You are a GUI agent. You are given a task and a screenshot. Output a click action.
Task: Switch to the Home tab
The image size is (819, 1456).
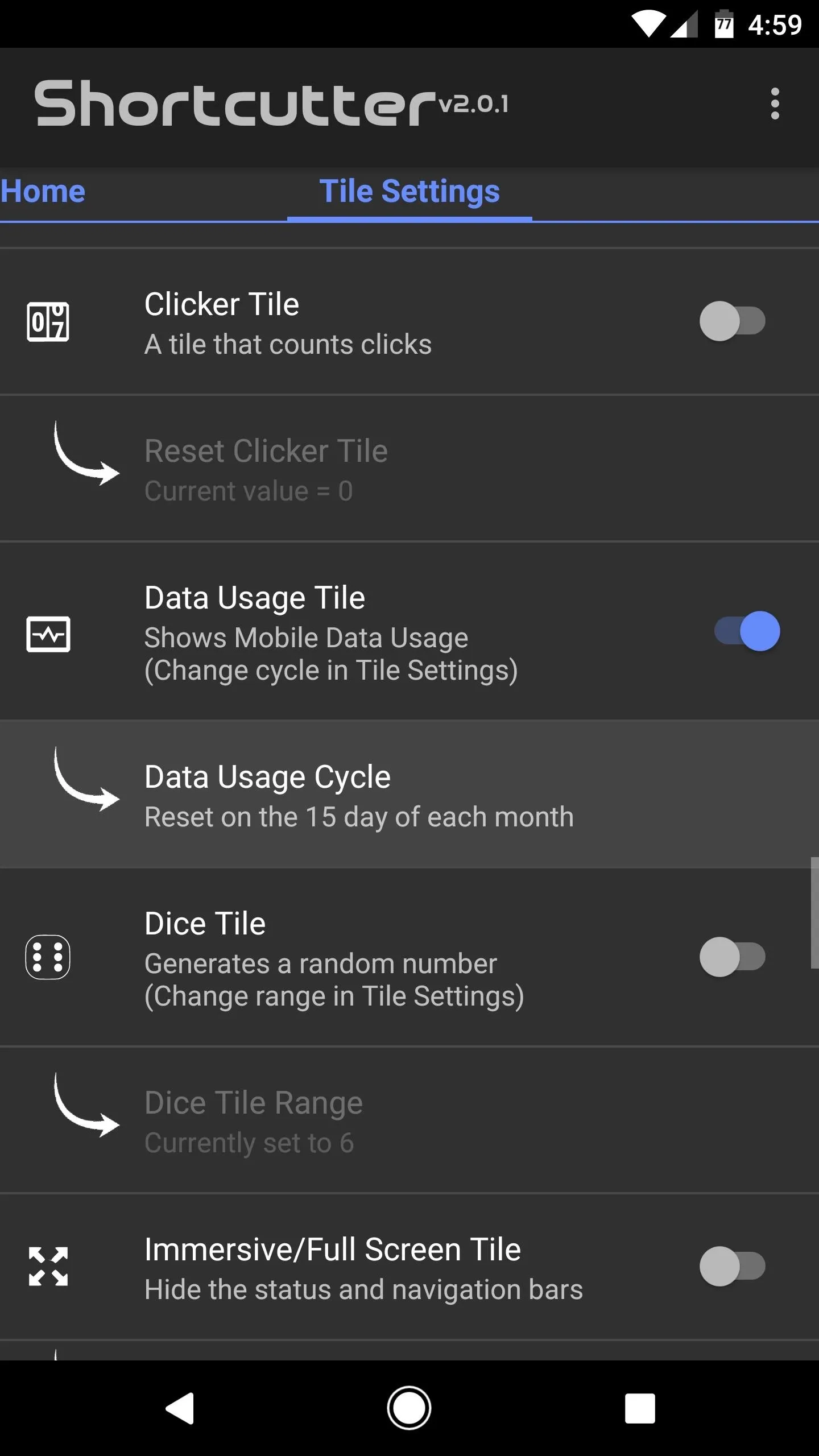pyautogui.click(x=43, y=191)
